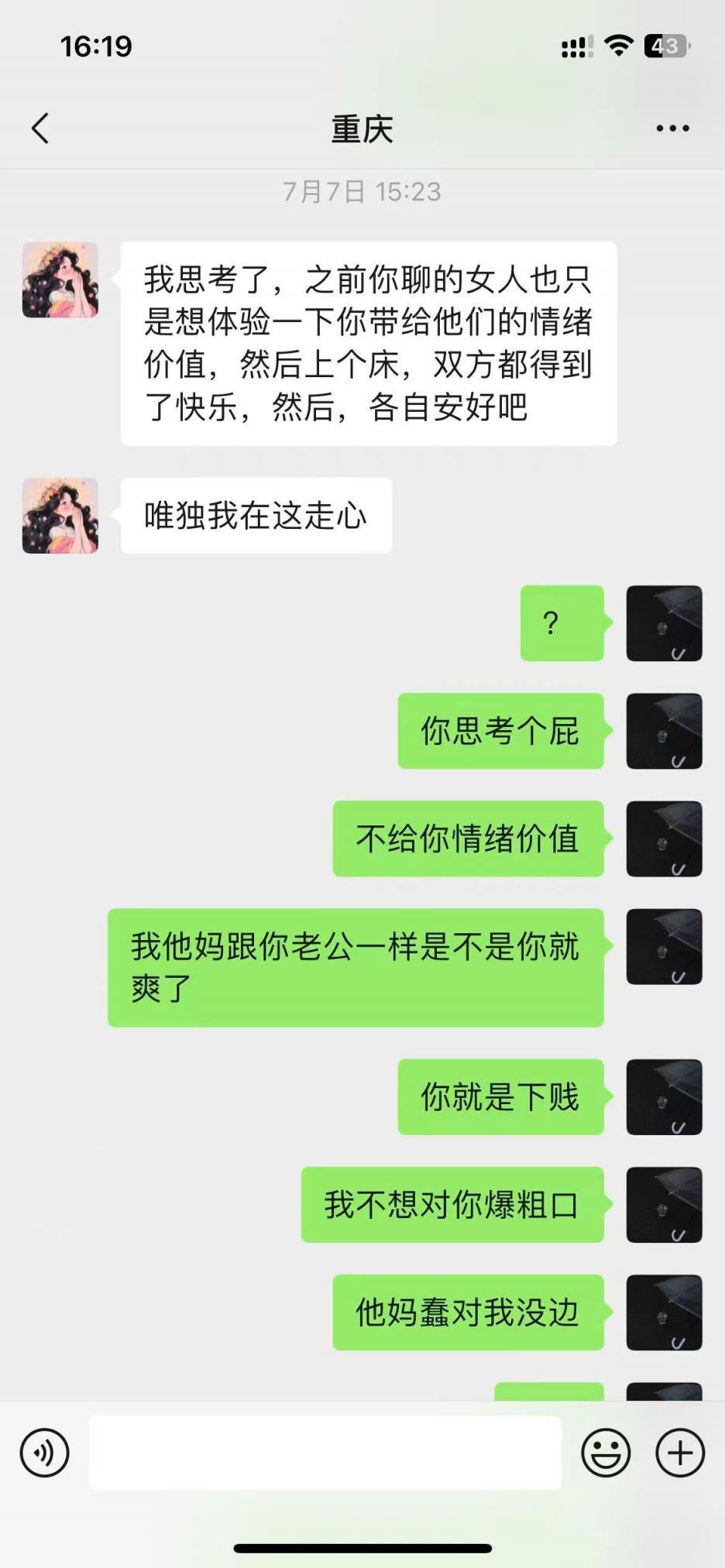Viewport: 725px width, 1568px height.
Task: Tap my avatar next to 你就是下贱
Action: point(664,1096)
